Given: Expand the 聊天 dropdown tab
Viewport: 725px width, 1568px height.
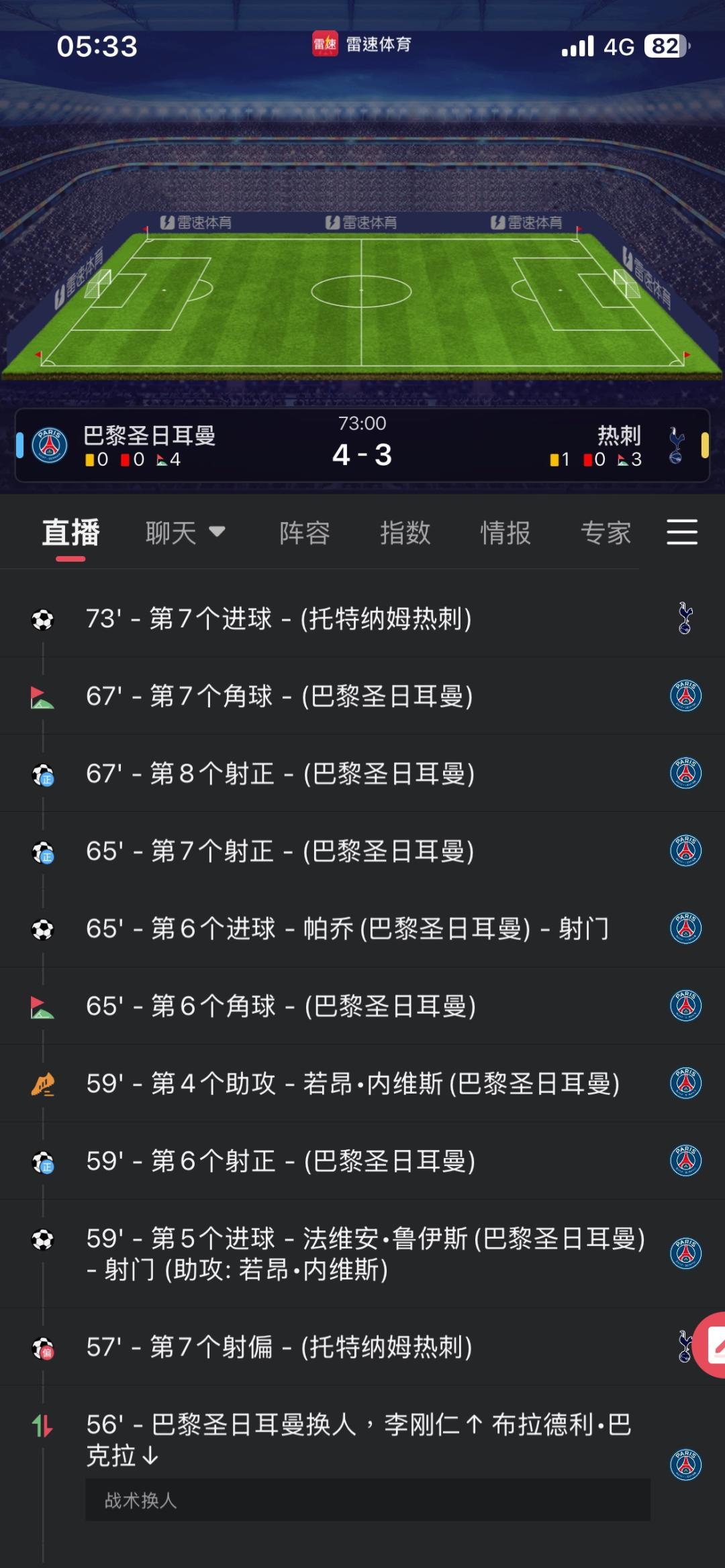Looking at the screenshot, I should (185, 533).
